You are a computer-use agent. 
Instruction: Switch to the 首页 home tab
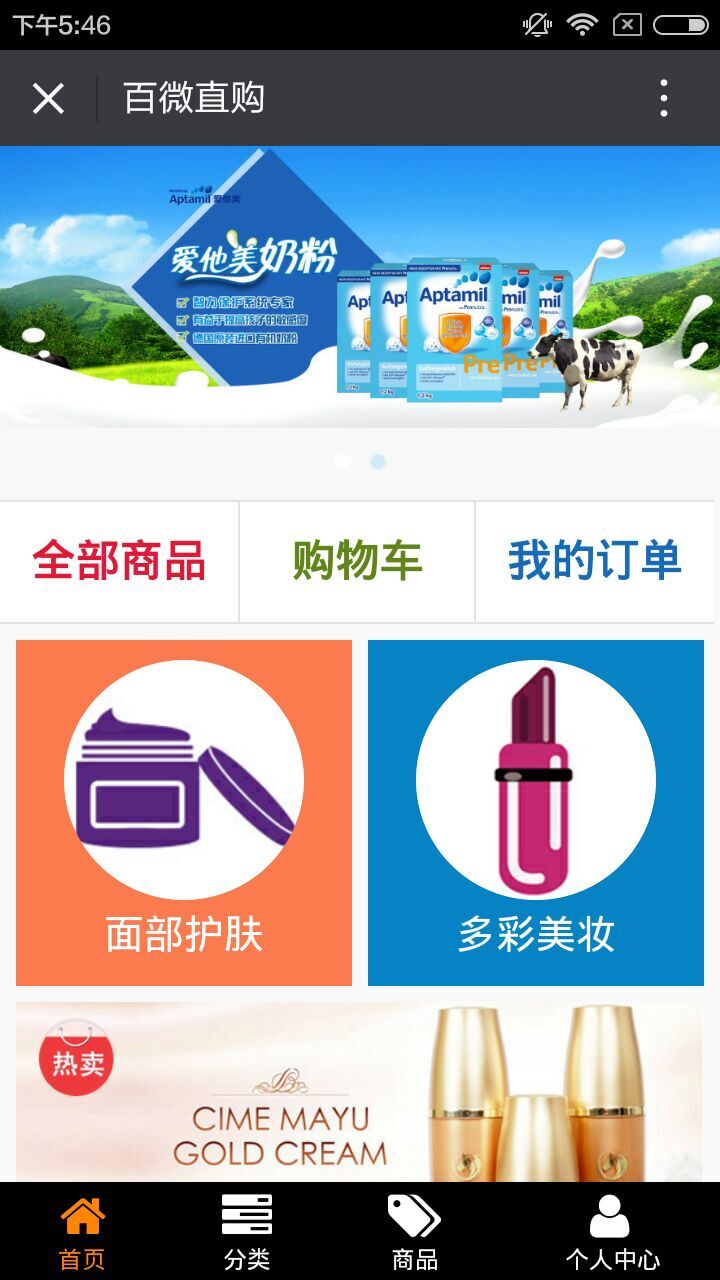coord(82,1232)
